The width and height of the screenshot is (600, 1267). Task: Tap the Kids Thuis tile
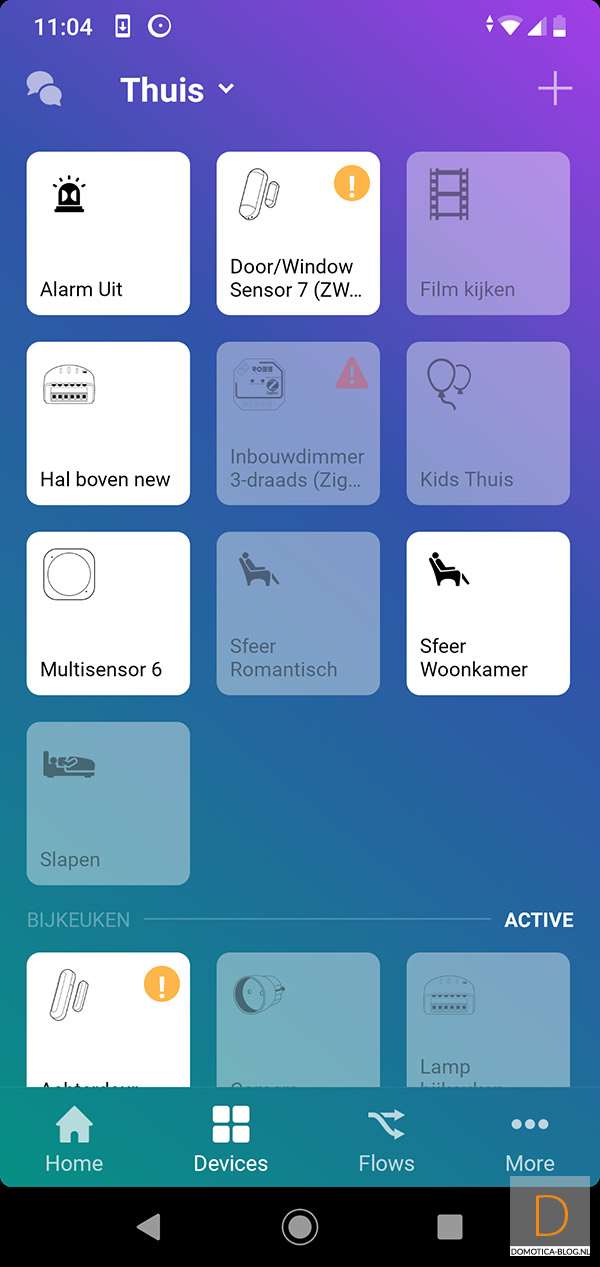(488, 423)
